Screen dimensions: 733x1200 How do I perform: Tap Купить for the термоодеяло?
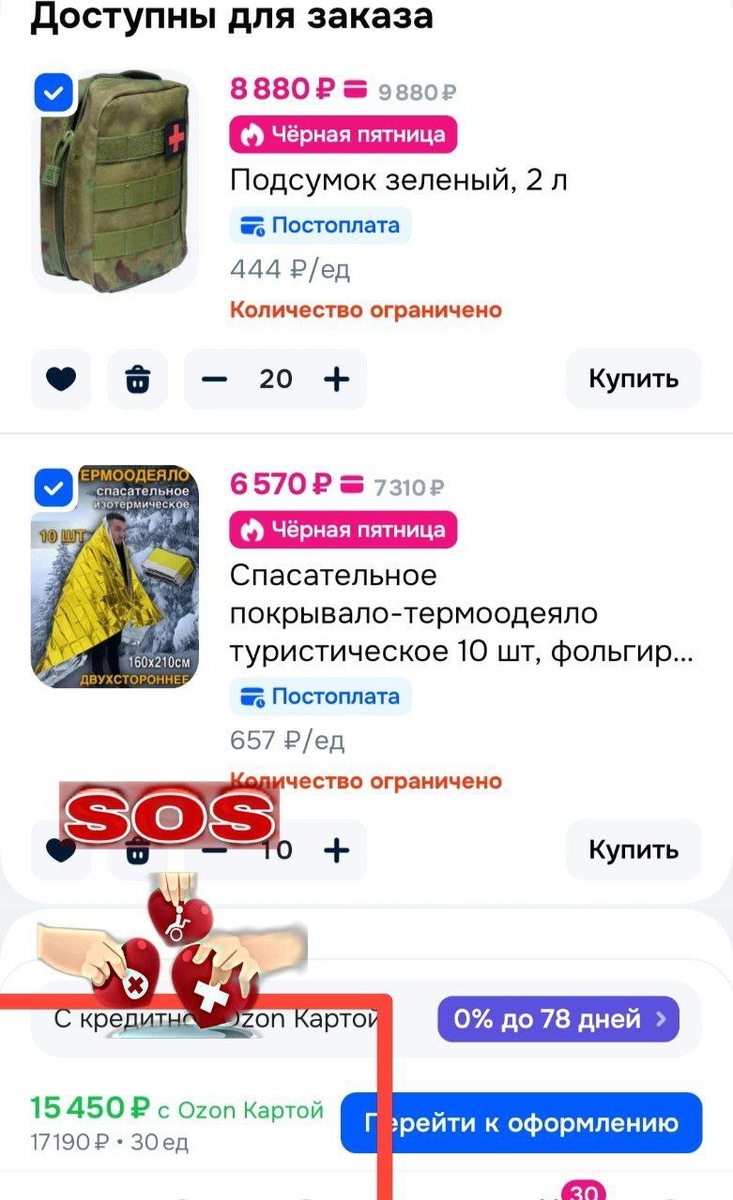click(634, 850)
